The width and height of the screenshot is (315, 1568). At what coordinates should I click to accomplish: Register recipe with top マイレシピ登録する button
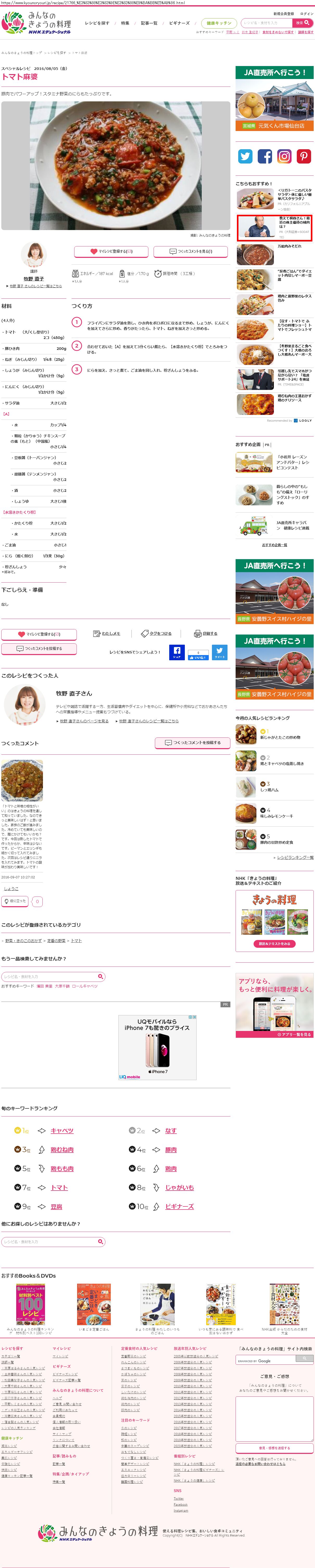point(111,251)
